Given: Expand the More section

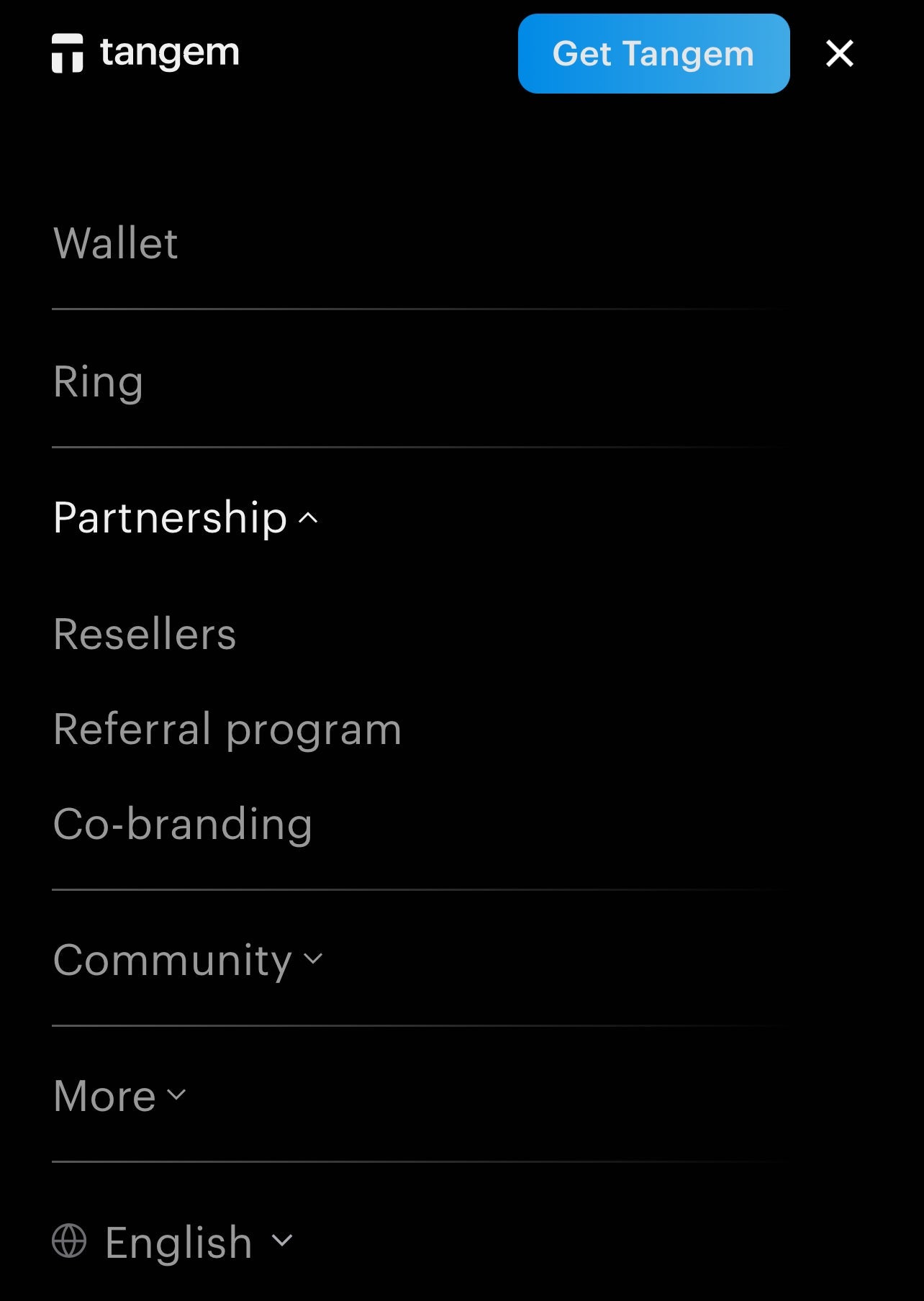Looking at the screenshot, I should pyautogui.click(x=119, y=1096).
